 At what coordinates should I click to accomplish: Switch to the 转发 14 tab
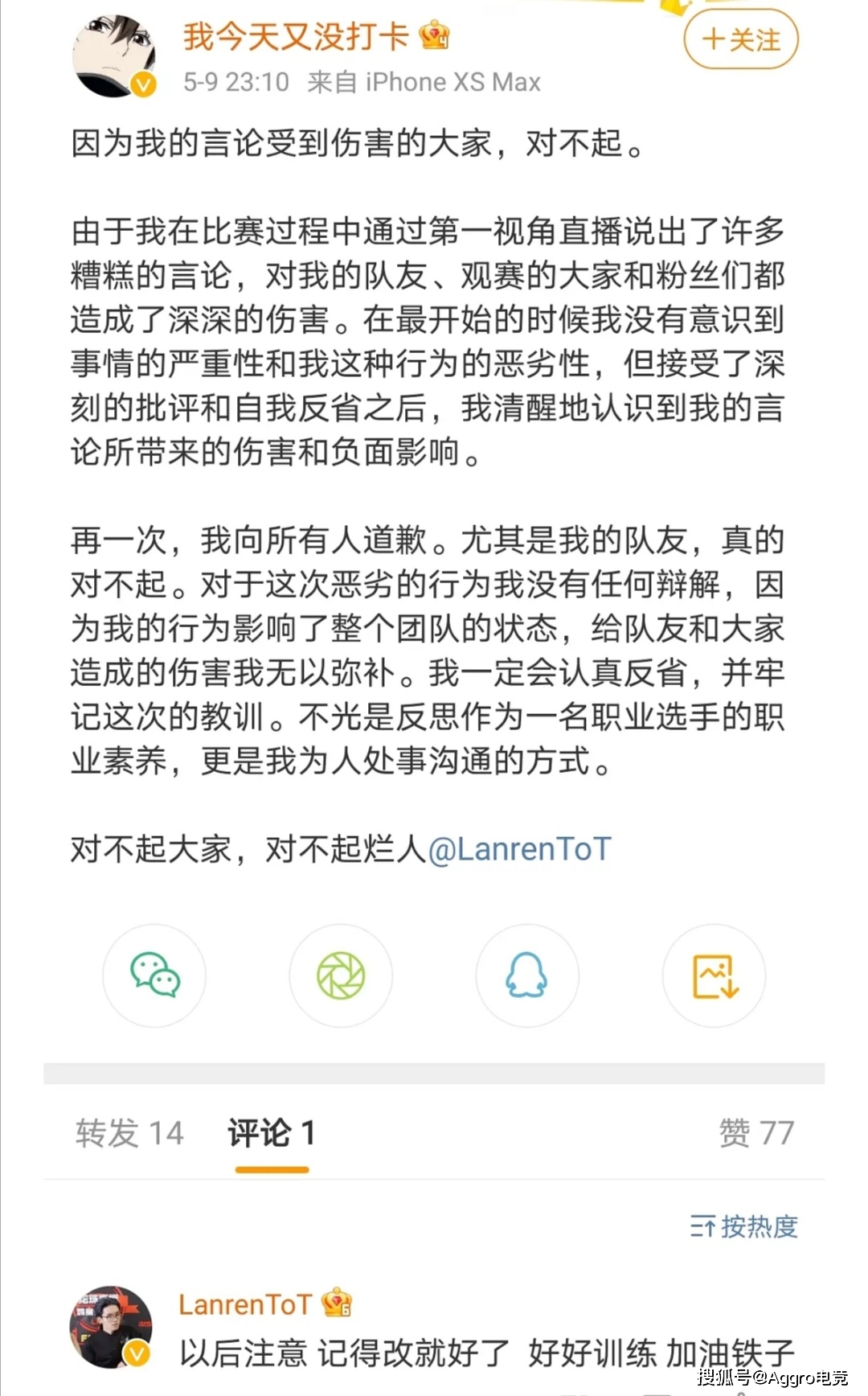(x=129, y=1132)
